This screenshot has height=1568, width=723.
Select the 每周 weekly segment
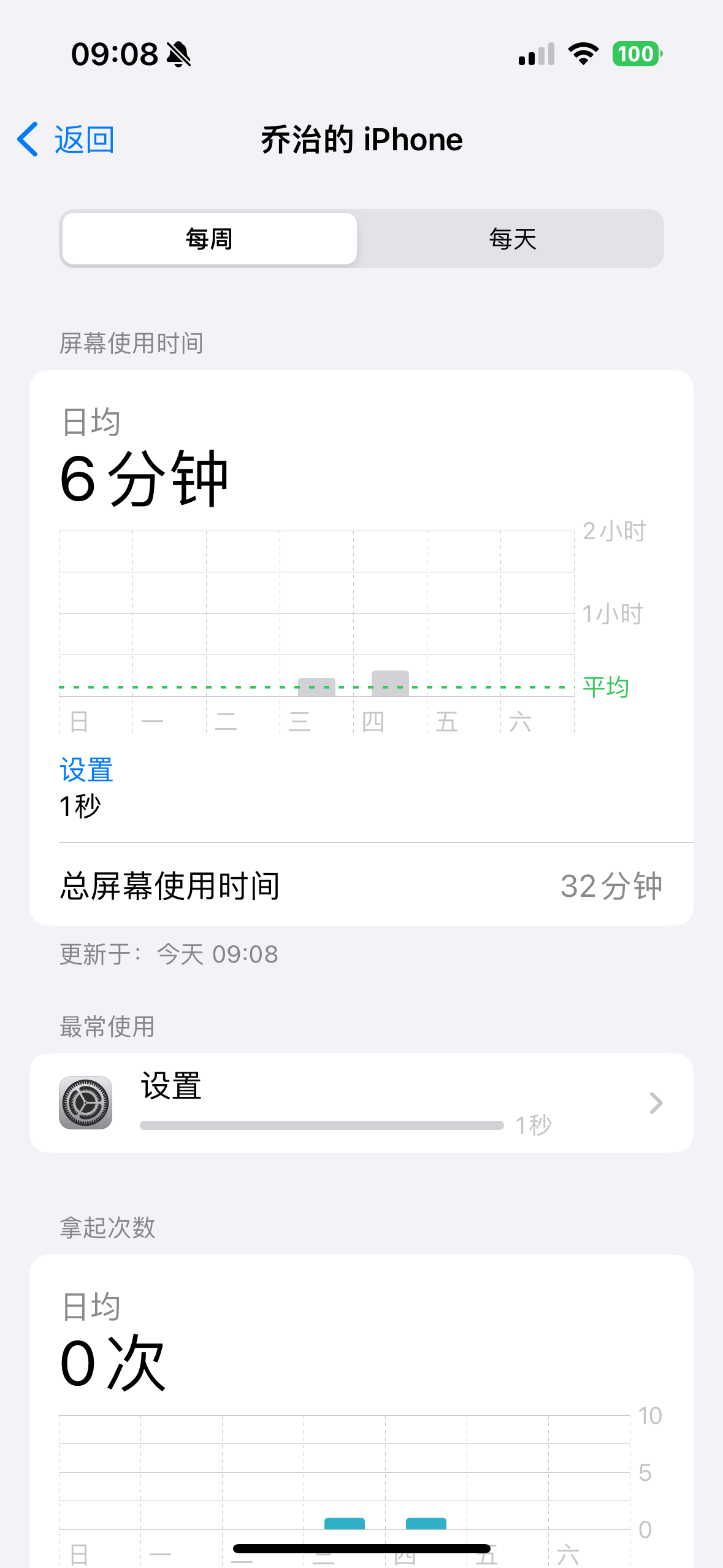coord(209,239)
